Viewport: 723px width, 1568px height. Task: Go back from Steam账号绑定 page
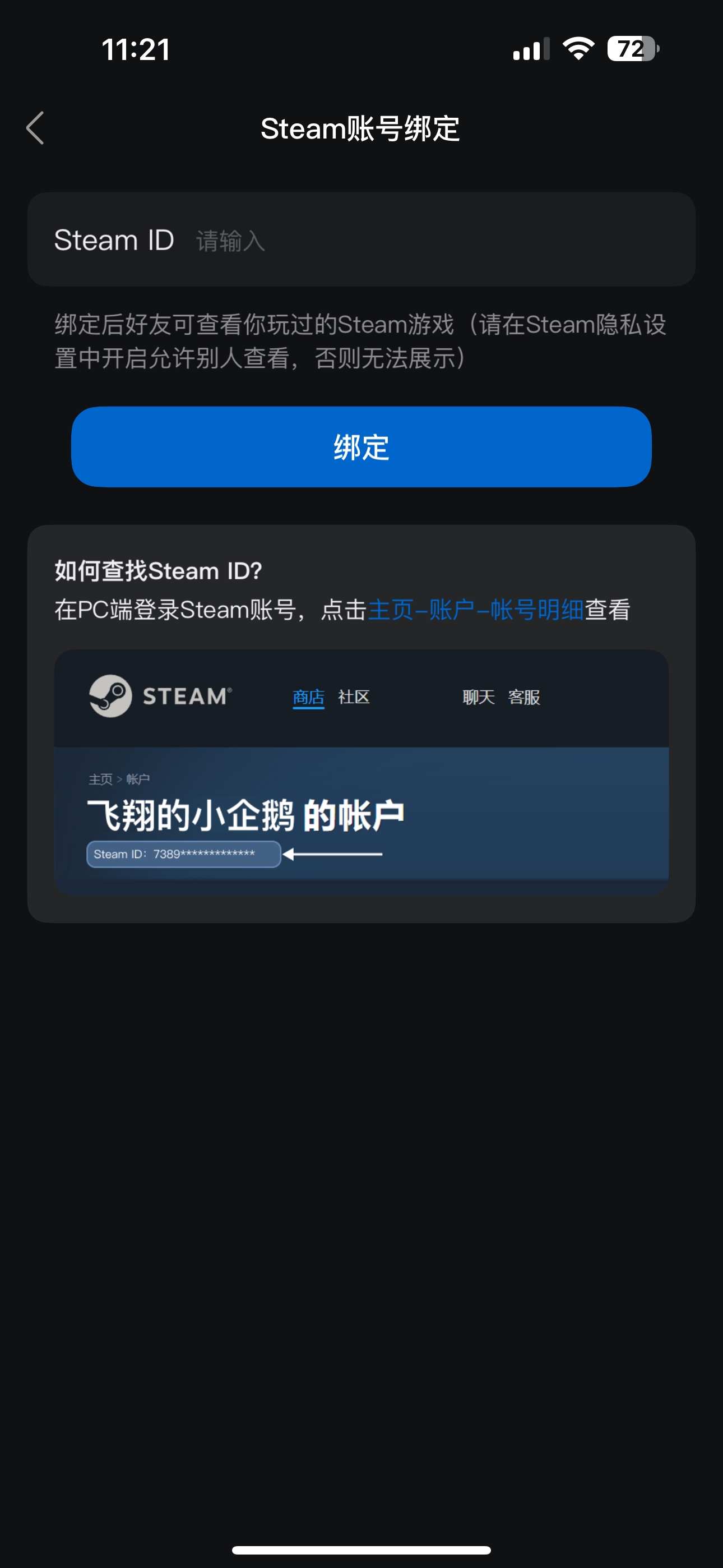click(x=35, y=128)
